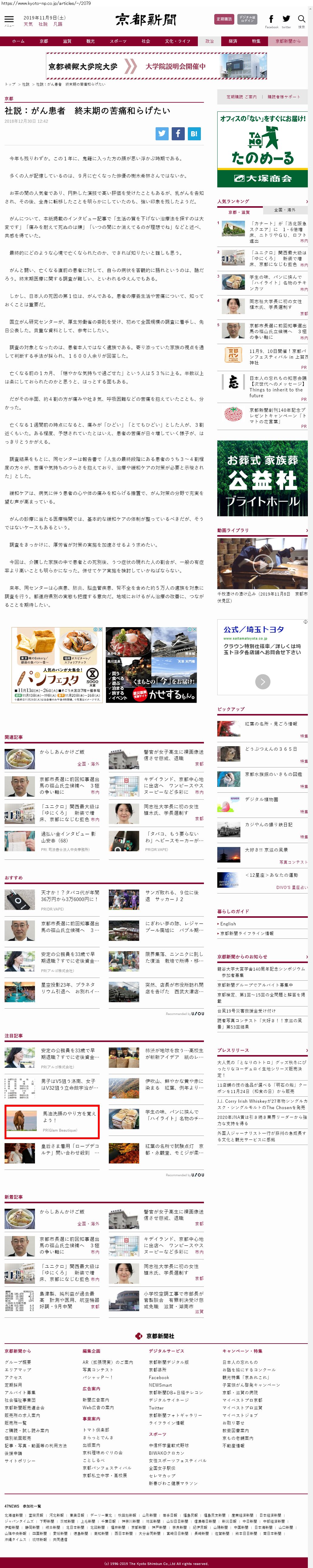Switch to the スポーツ navigation tab
Image resolution: width=313 pixels, height=1568 pixels.
118,41
